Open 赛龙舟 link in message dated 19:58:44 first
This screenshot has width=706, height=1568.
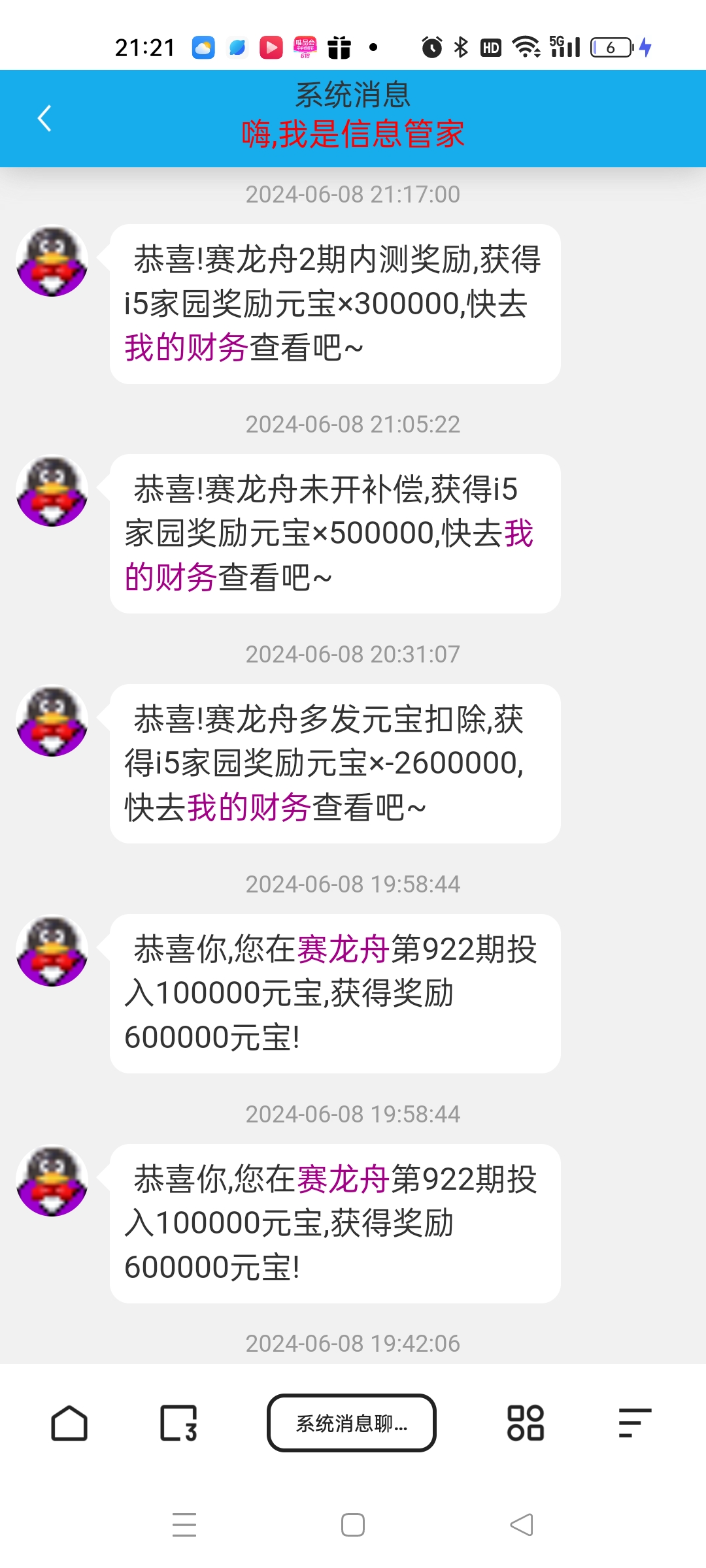(343, 949)
